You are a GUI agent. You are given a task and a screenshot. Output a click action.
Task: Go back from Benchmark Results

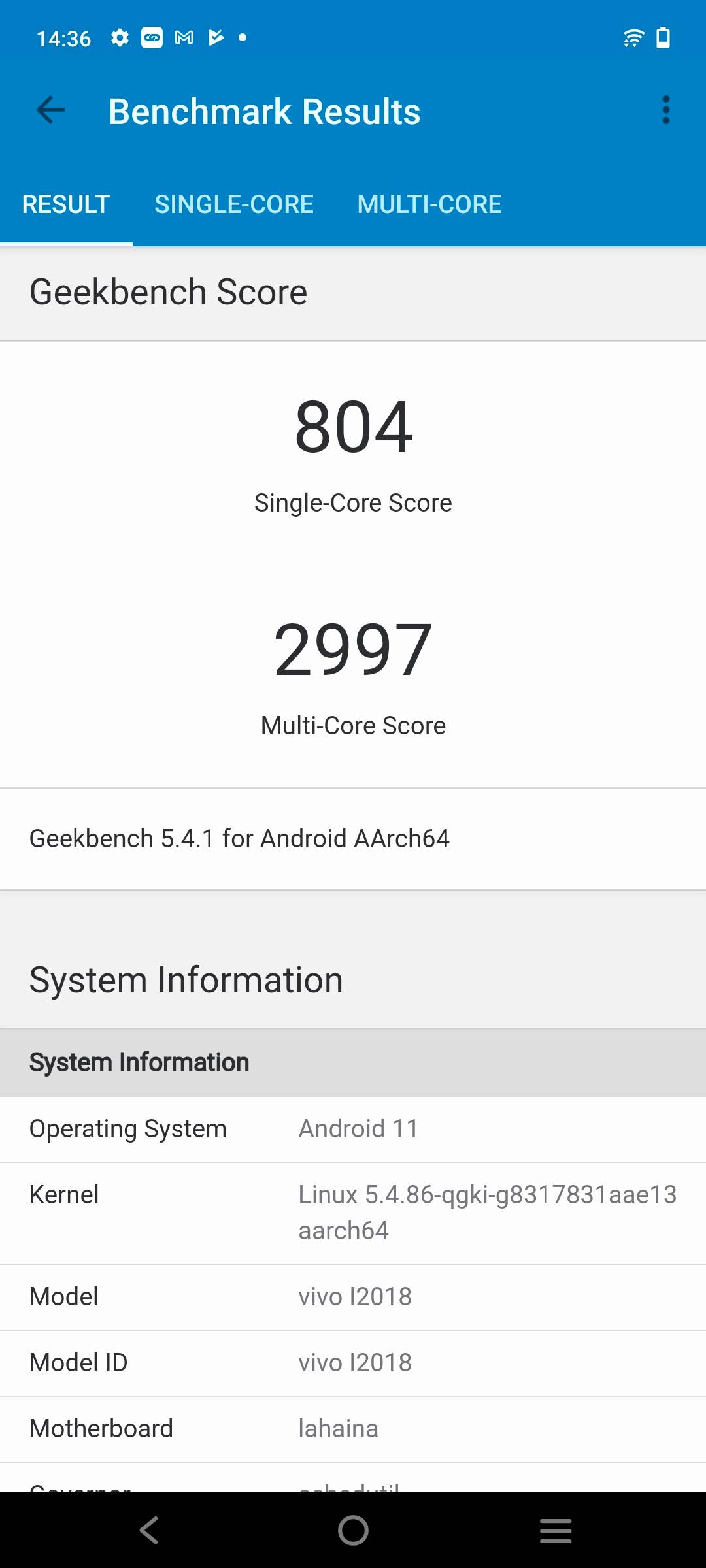50,110
